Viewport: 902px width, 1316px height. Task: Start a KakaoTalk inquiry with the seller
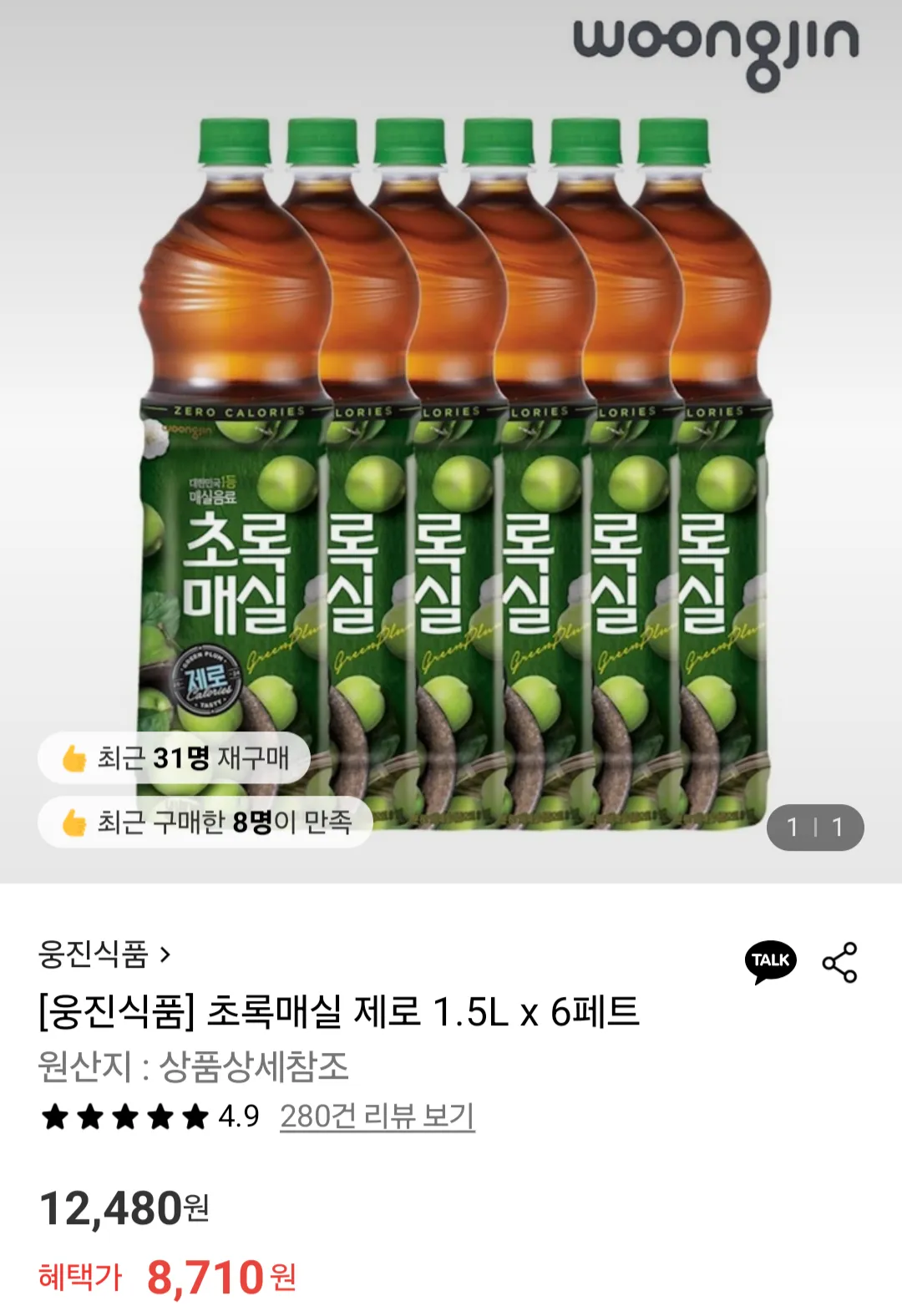[x=770, y=961]
